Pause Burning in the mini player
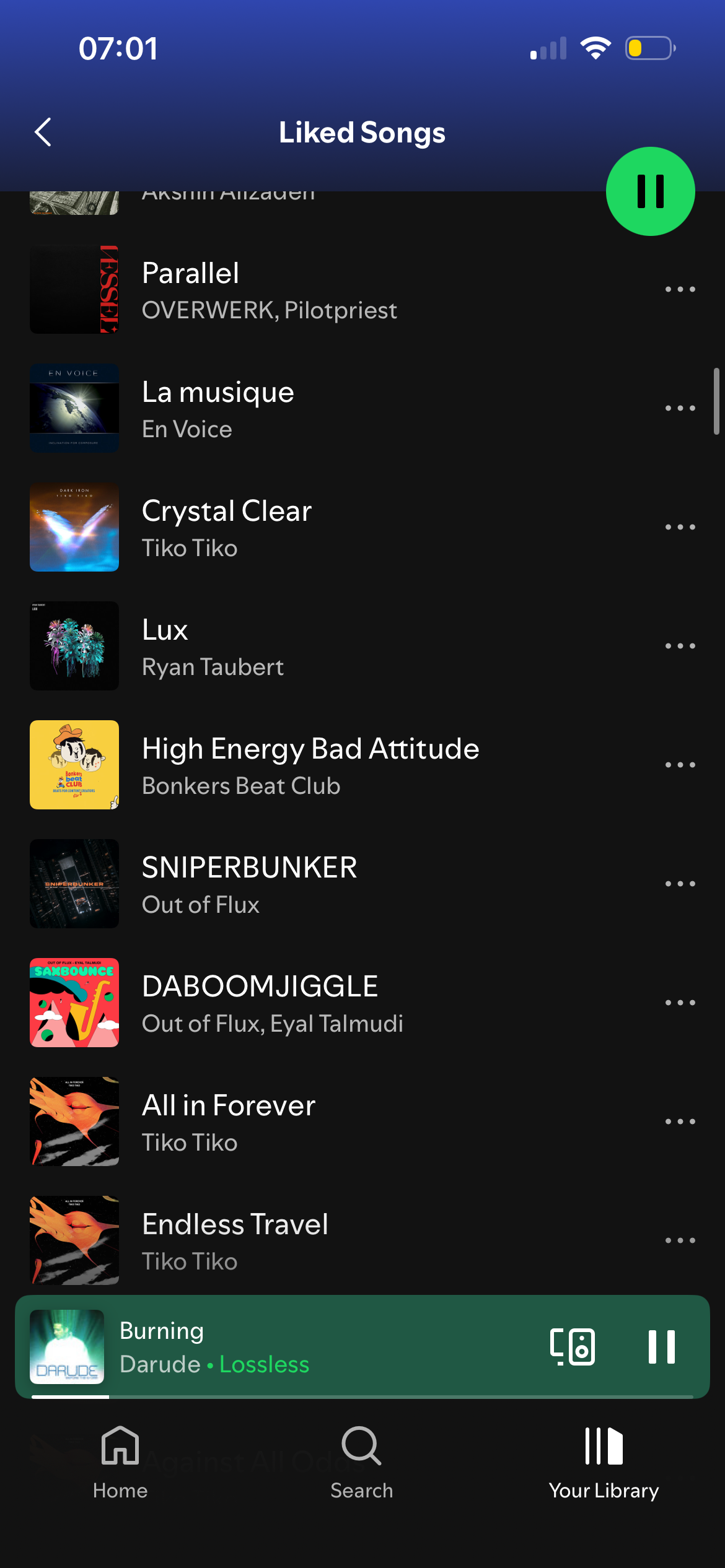This screenshot has width=725, height=1568. (x=661, y=1346)
